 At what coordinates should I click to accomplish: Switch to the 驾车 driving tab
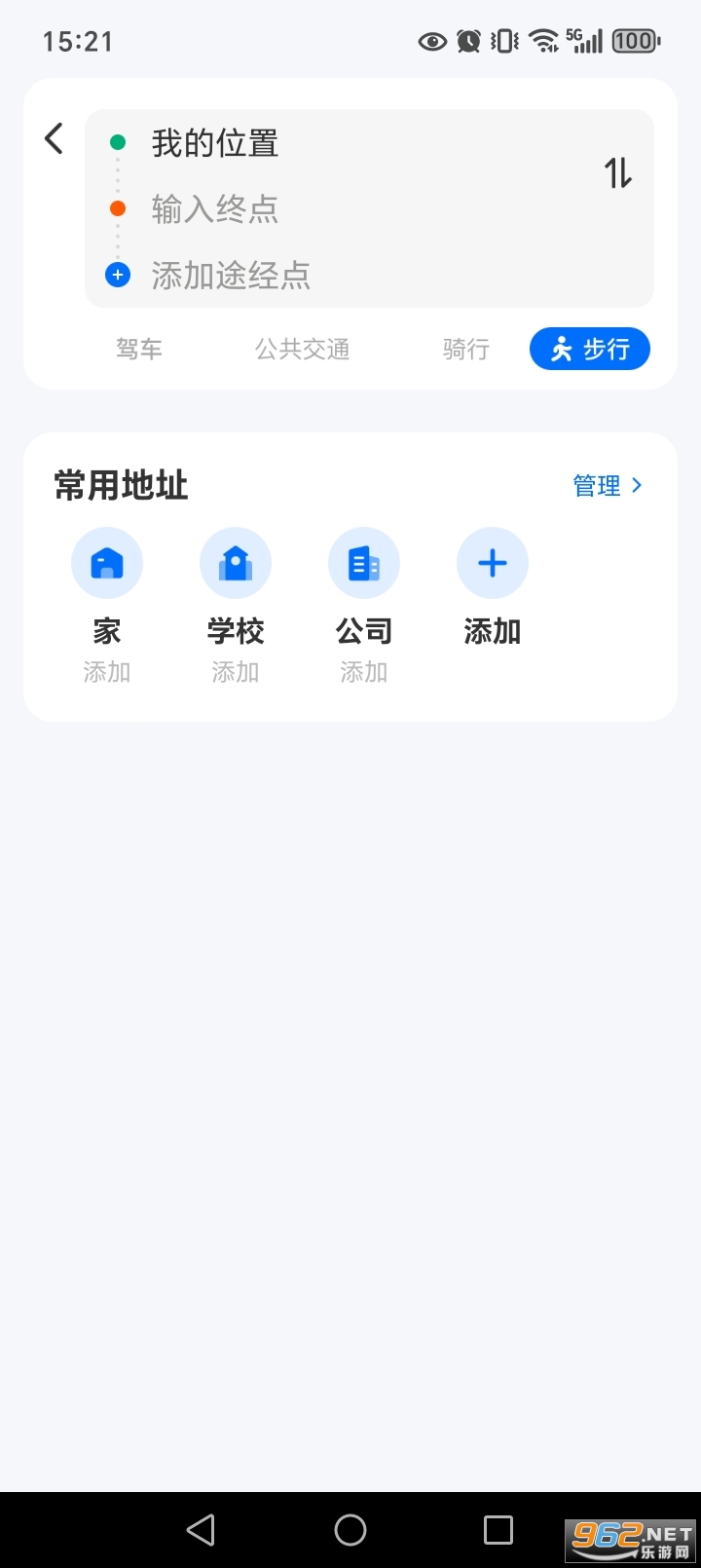point(138,349)
